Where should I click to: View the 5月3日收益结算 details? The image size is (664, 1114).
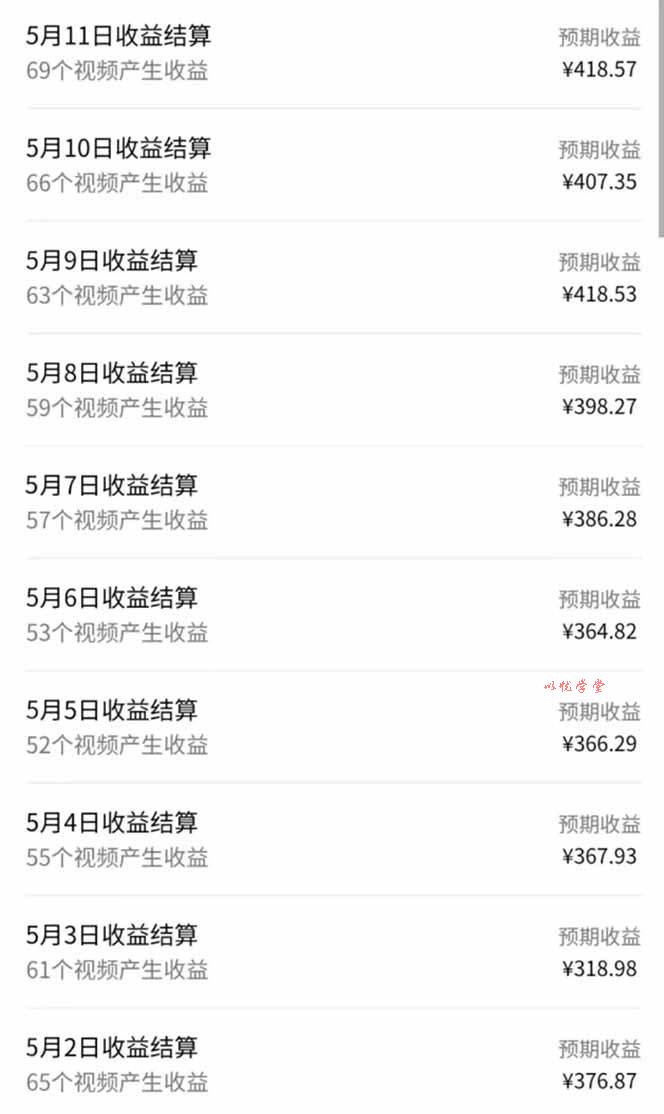(332, 951)
